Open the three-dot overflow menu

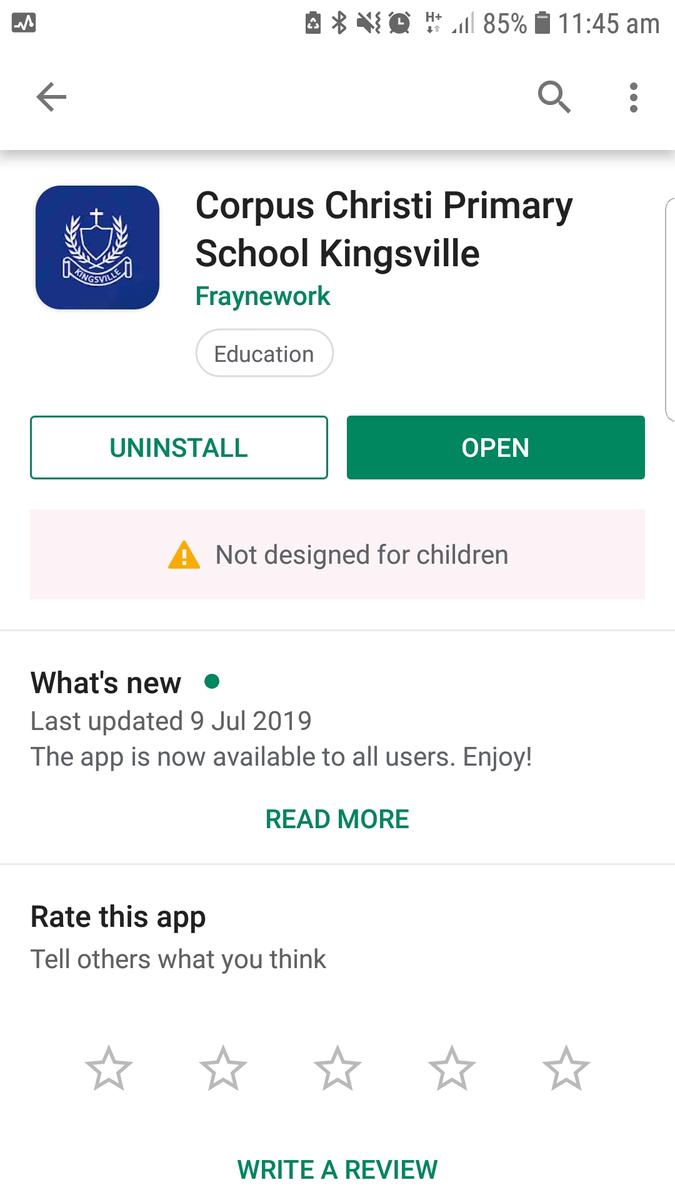pos(633,97)
